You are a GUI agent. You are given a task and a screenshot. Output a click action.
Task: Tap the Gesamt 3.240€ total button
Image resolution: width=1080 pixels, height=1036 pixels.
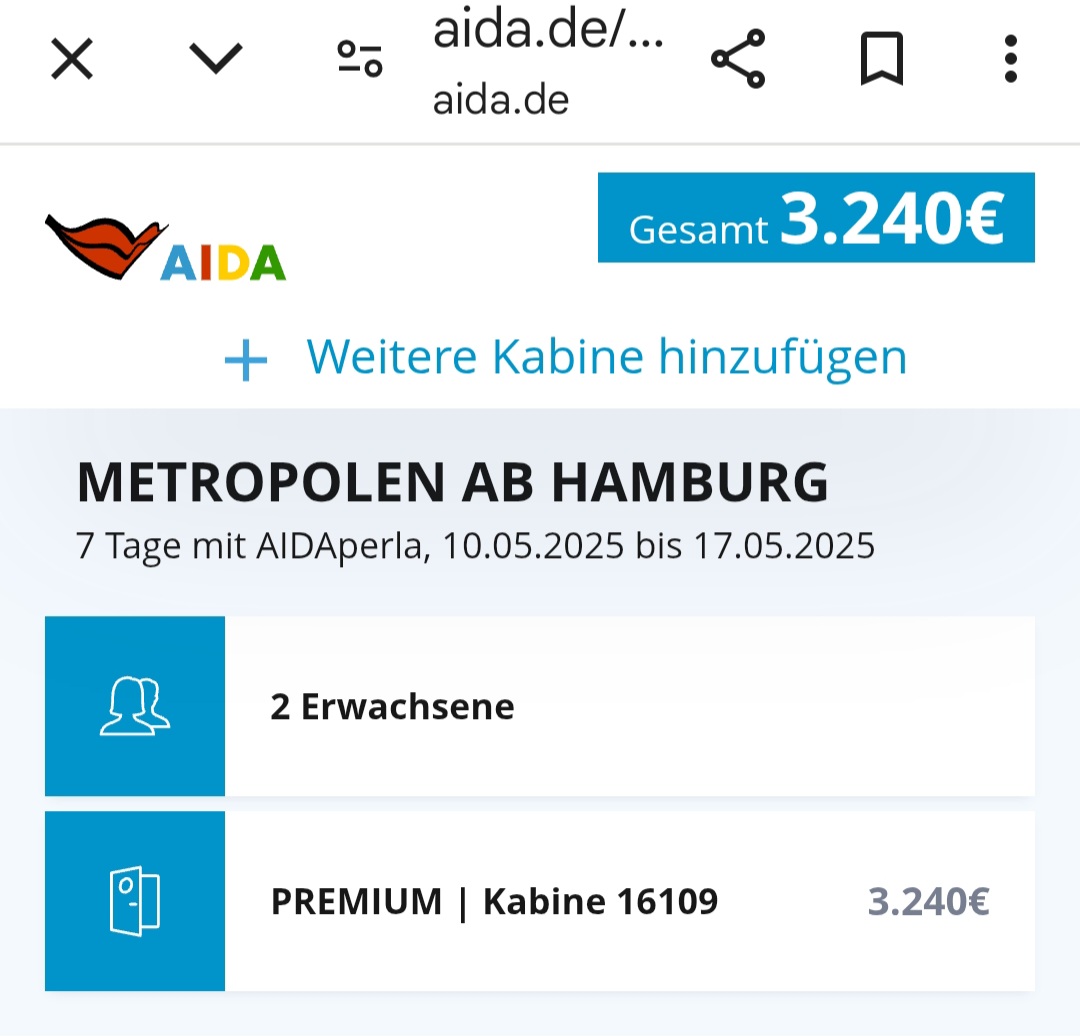(815, 218)
